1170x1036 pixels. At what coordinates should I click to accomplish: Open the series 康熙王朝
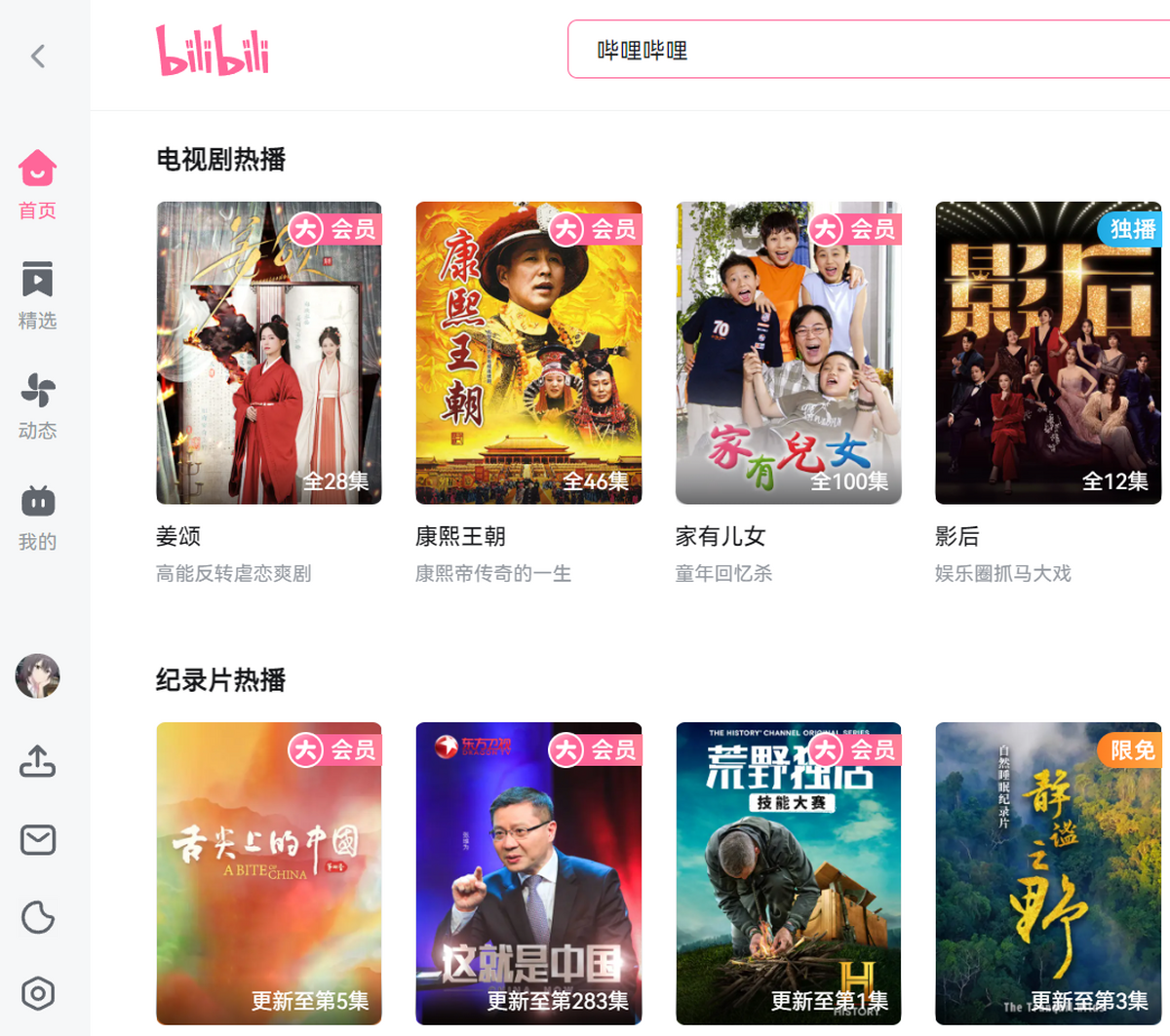528,353
